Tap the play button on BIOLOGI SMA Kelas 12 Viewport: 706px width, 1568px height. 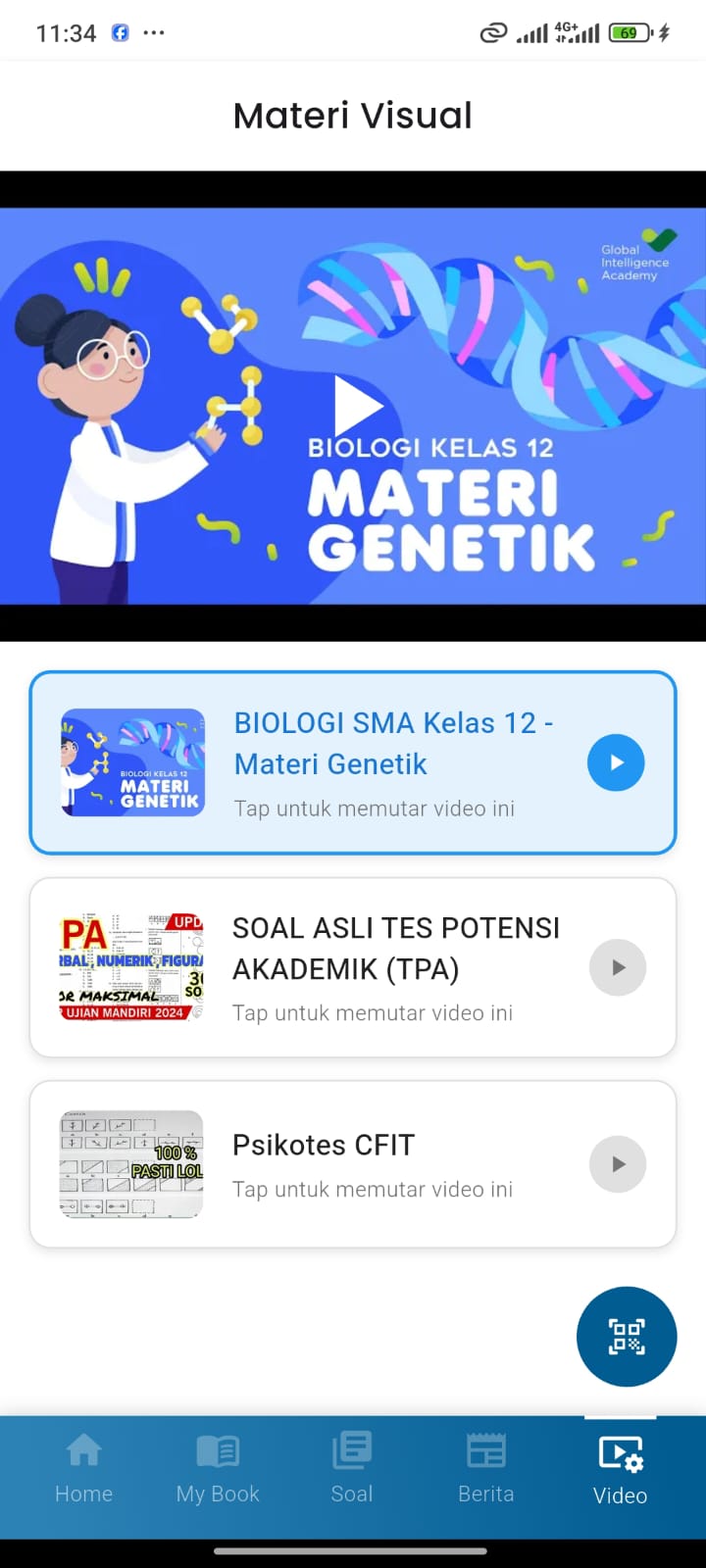tap(616, 762)
